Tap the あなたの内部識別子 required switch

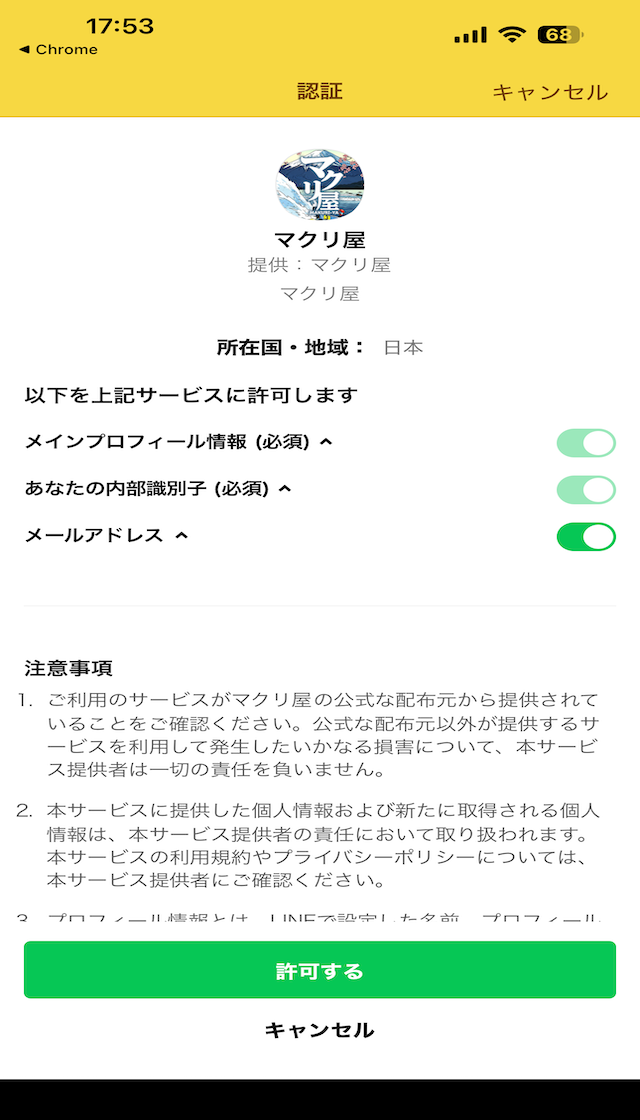586,489
